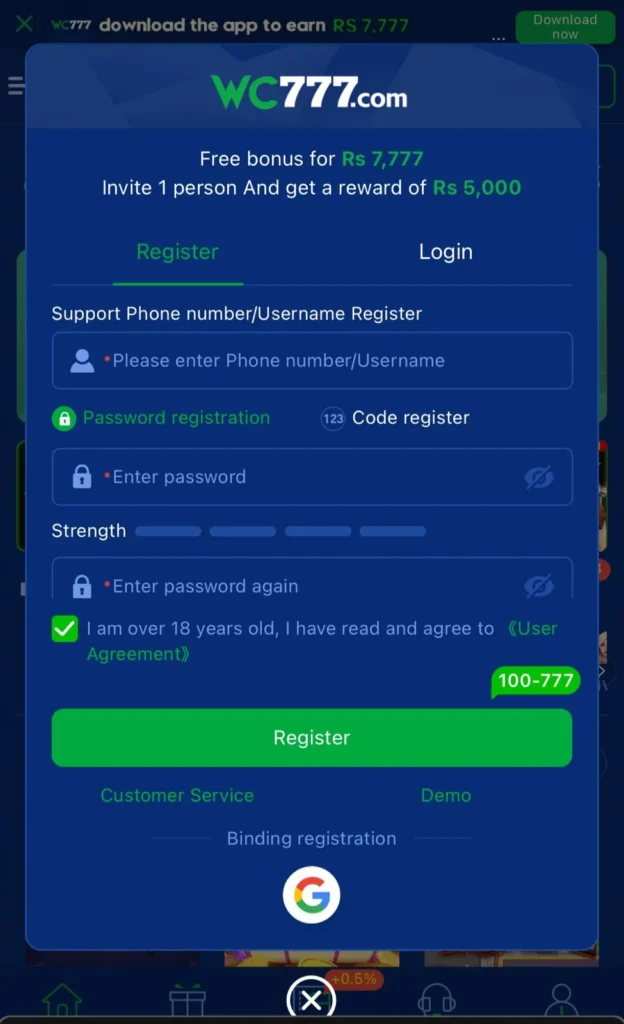Viewport: 624px width, 1024px height.
Task: Focus the Enter password field
Action: pos(300,477)
